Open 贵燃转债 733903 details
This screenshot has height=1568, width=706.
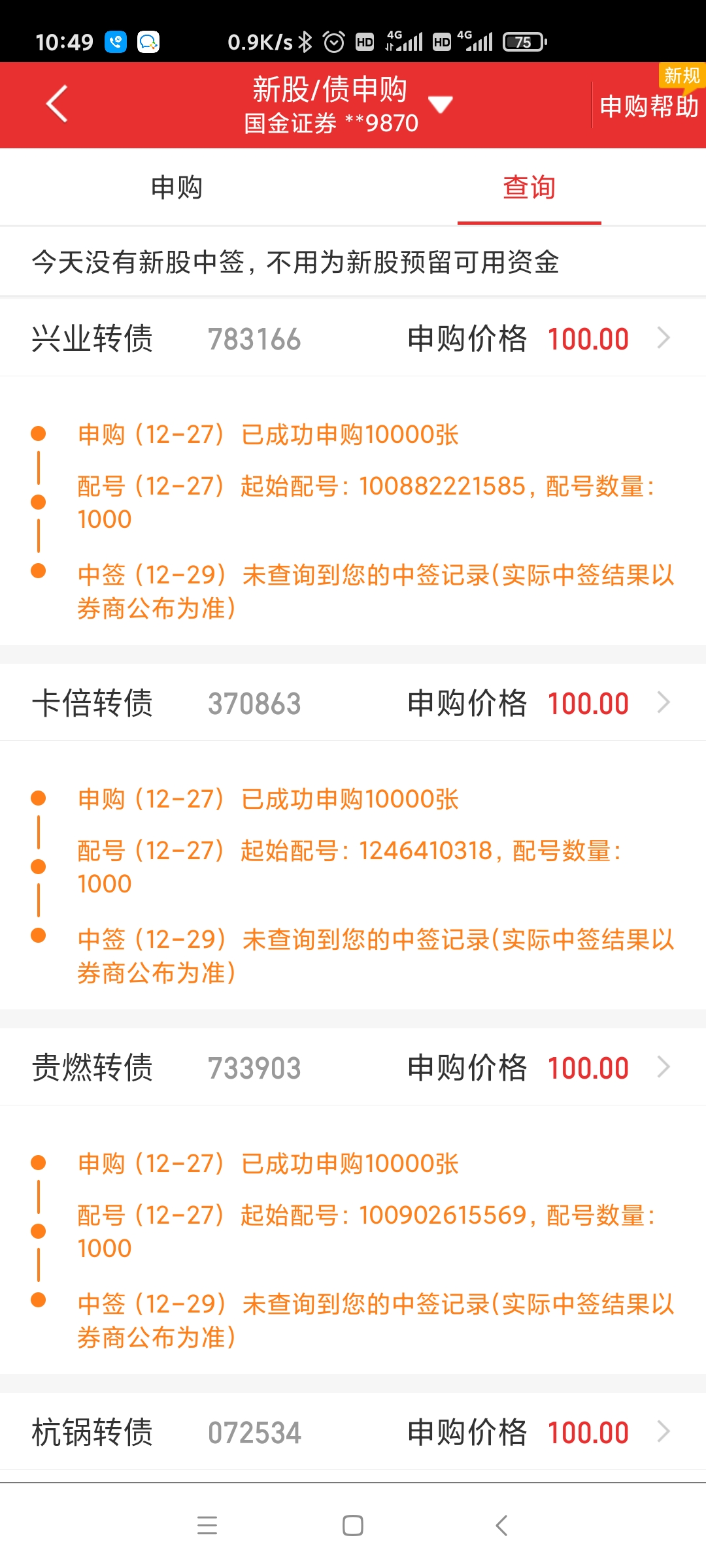(353, 1068)
